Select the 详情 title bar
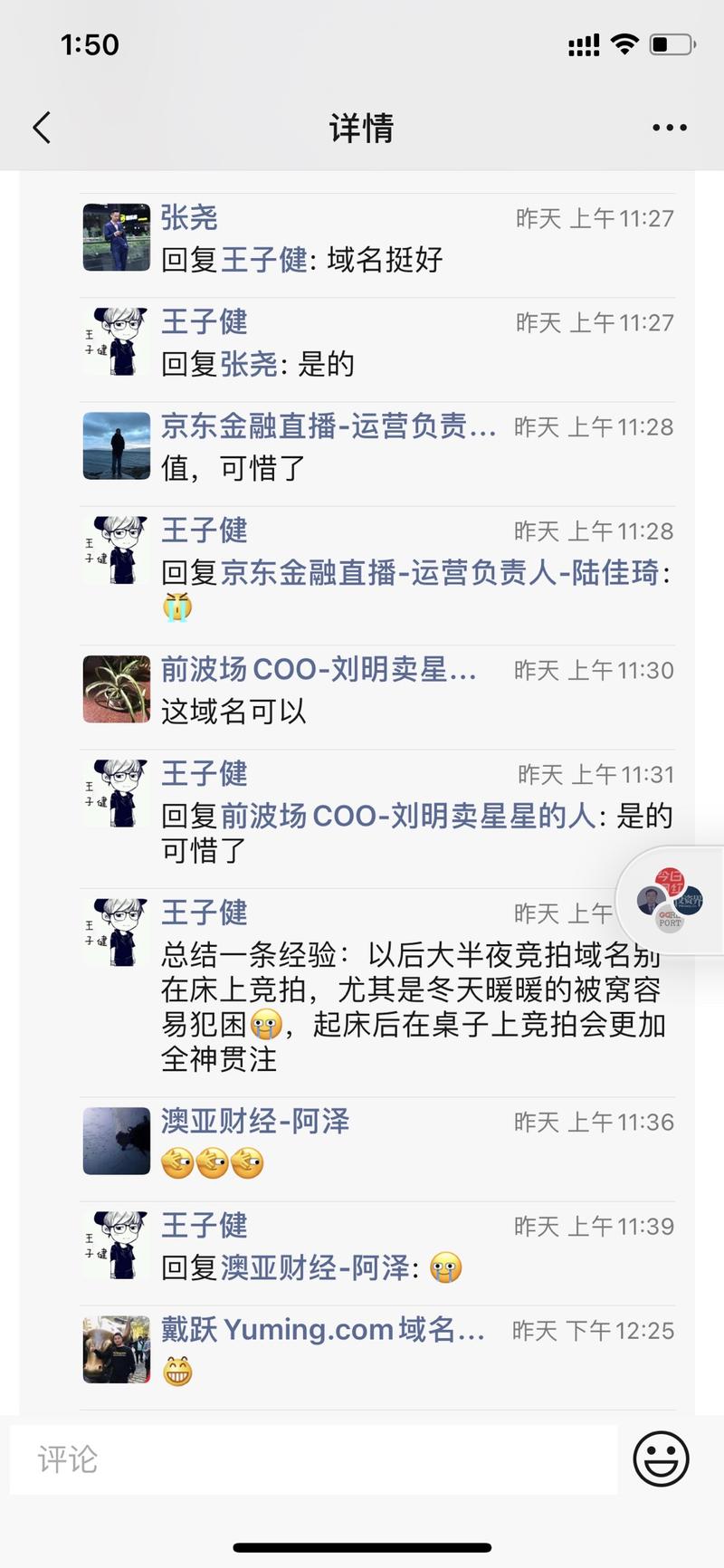Viewport: 724px width, 1568px height. [362, 128]
